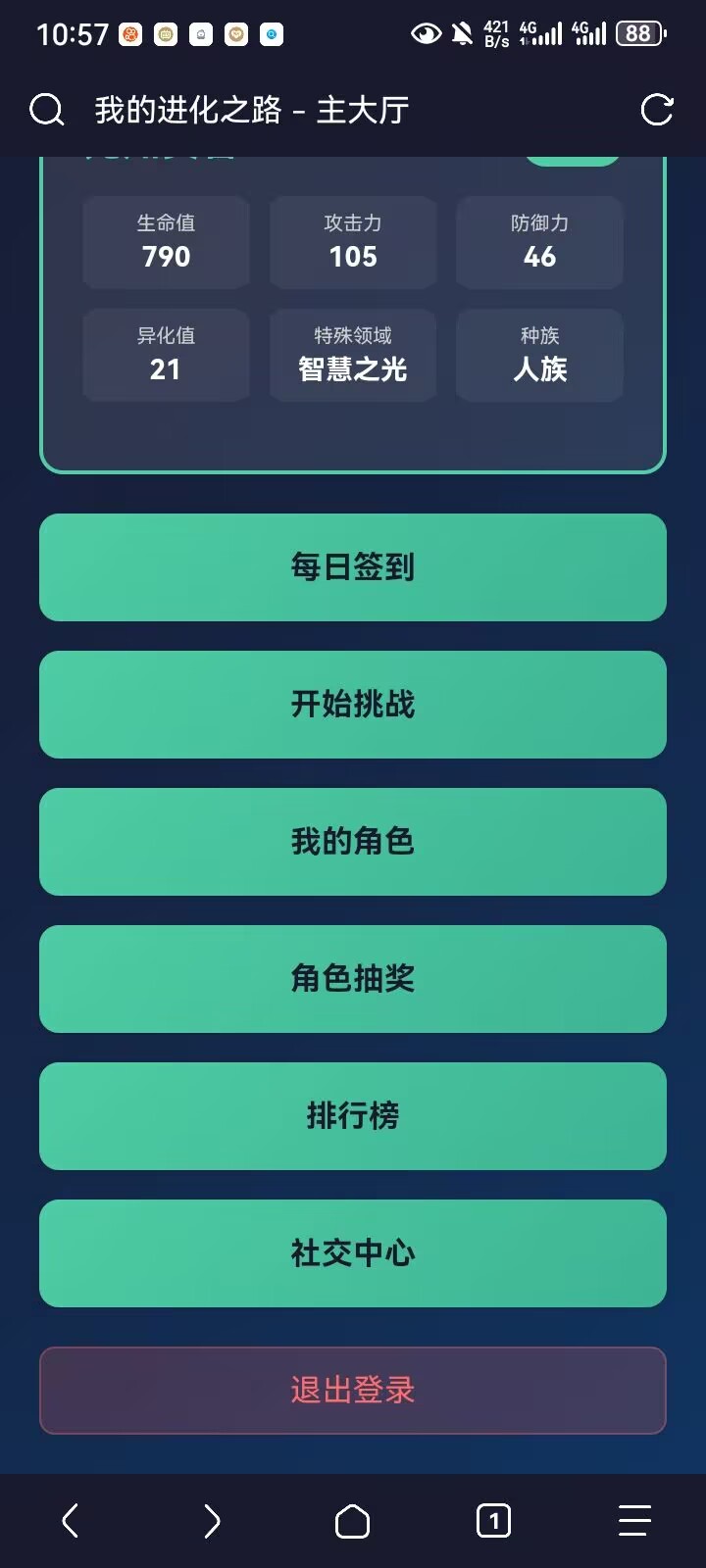Open the browser tabs switcher
Viewport: 706px width, 1568px height.
(493, 1521)
